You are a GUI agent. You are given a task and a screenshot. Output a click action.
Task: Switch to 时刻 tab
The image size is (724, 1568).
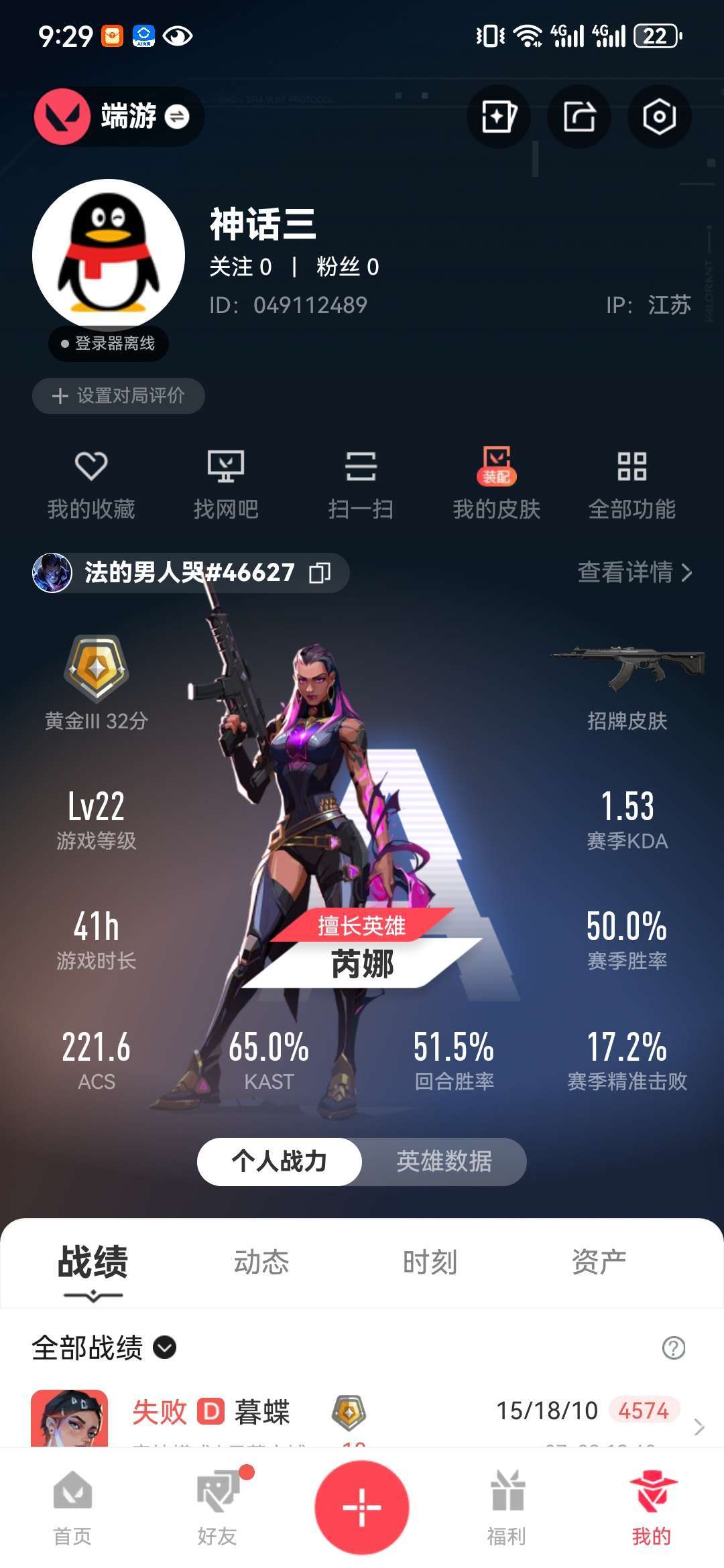(430, 1262)
